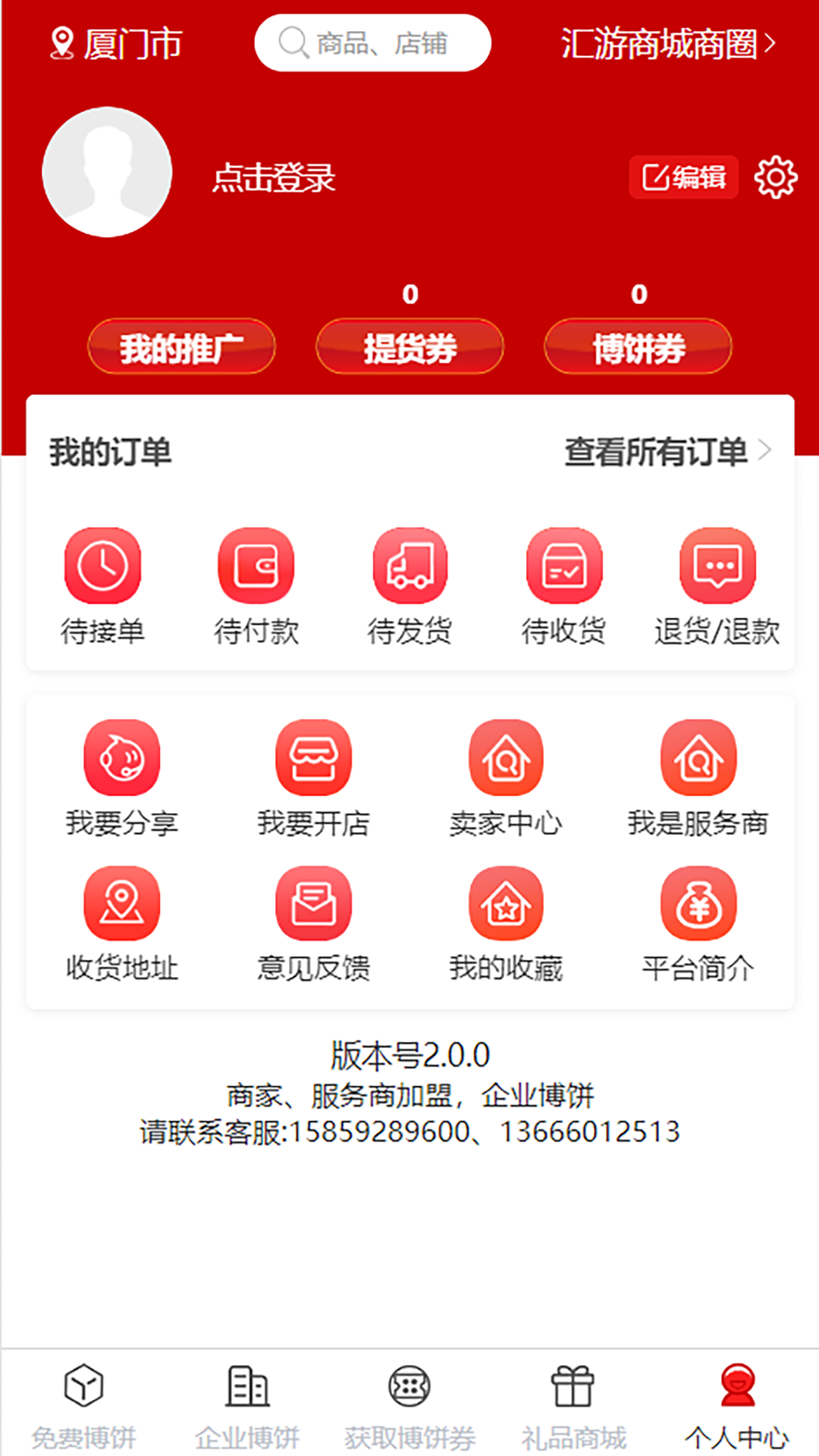
Task: Open 汇游商城商圈 link
Action: click(x=667, y=43)
